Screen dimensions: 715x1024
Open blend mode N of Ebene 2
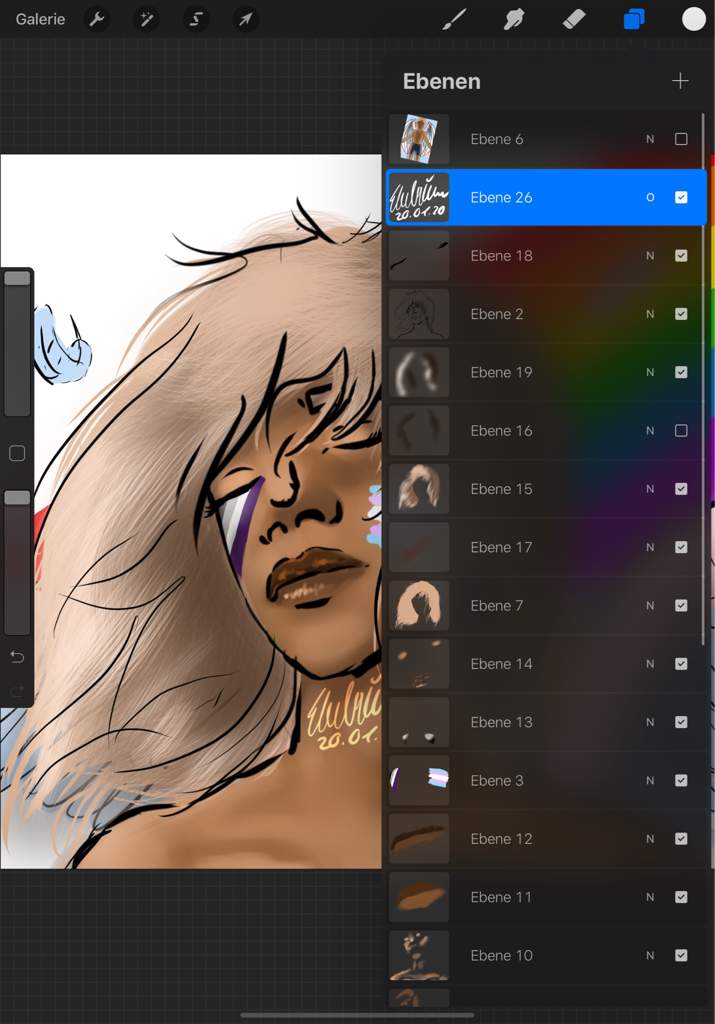point(650,314)
